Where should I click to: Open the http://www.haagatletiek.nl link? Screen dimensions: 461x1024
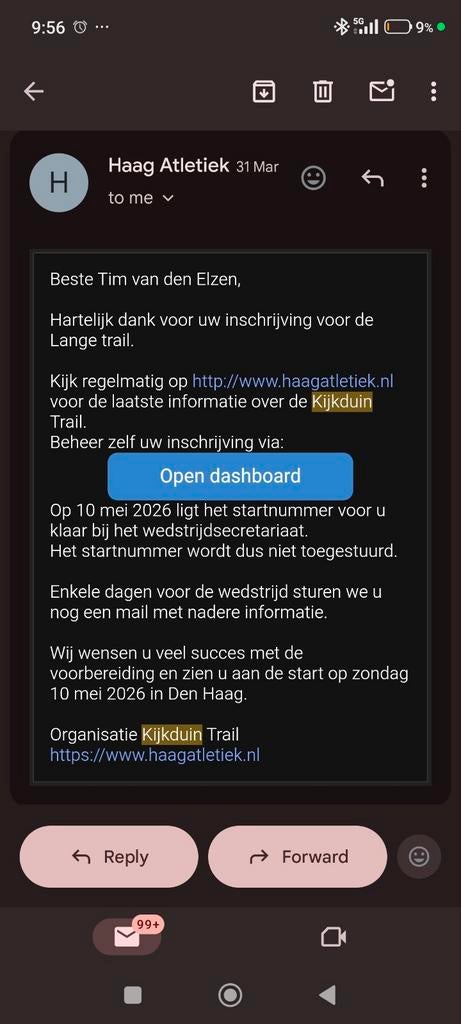coord(293,380)
